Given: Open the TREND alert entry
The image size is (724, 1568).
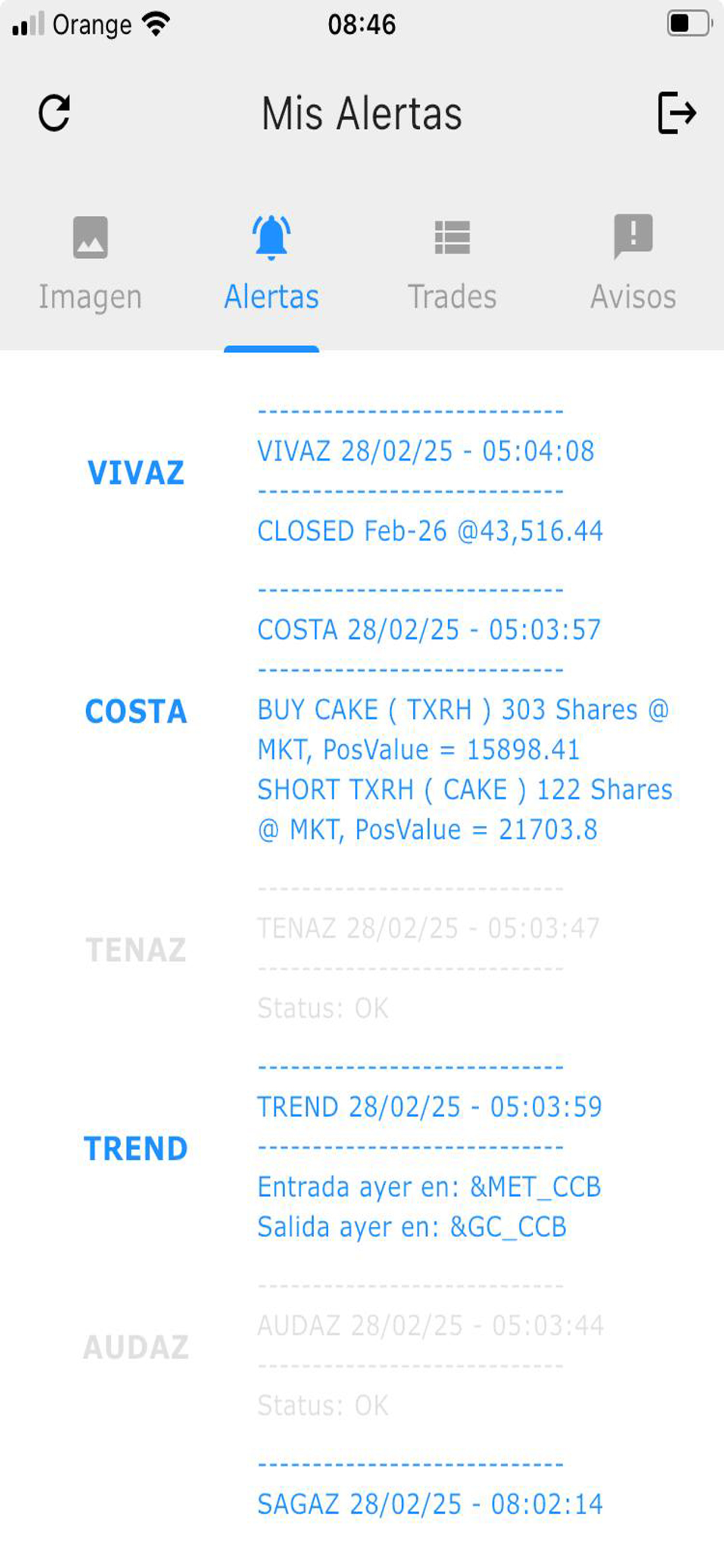Looking at the screenshot, I should point(362,1148).
